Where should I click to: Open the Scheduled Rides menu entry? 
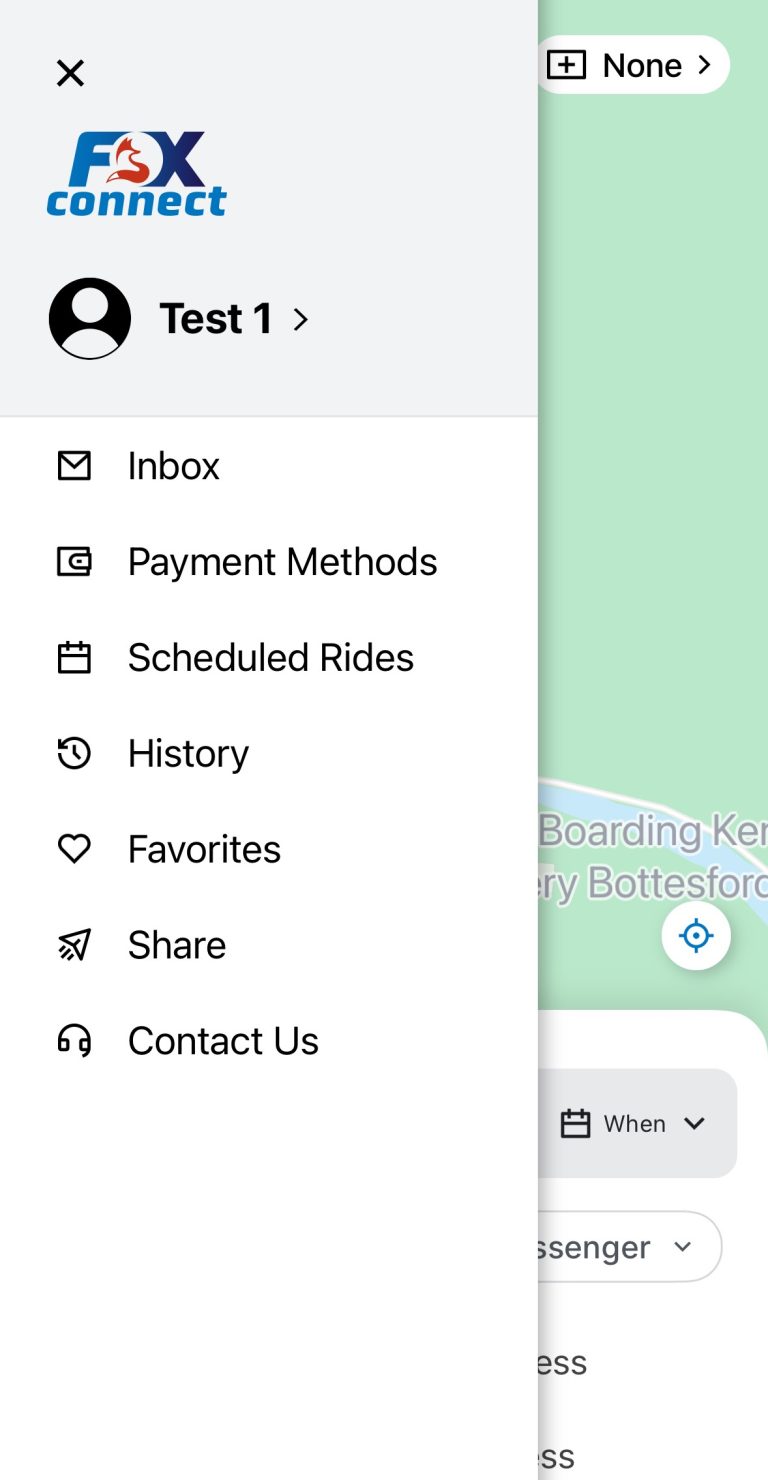click(x=270, y=657)
